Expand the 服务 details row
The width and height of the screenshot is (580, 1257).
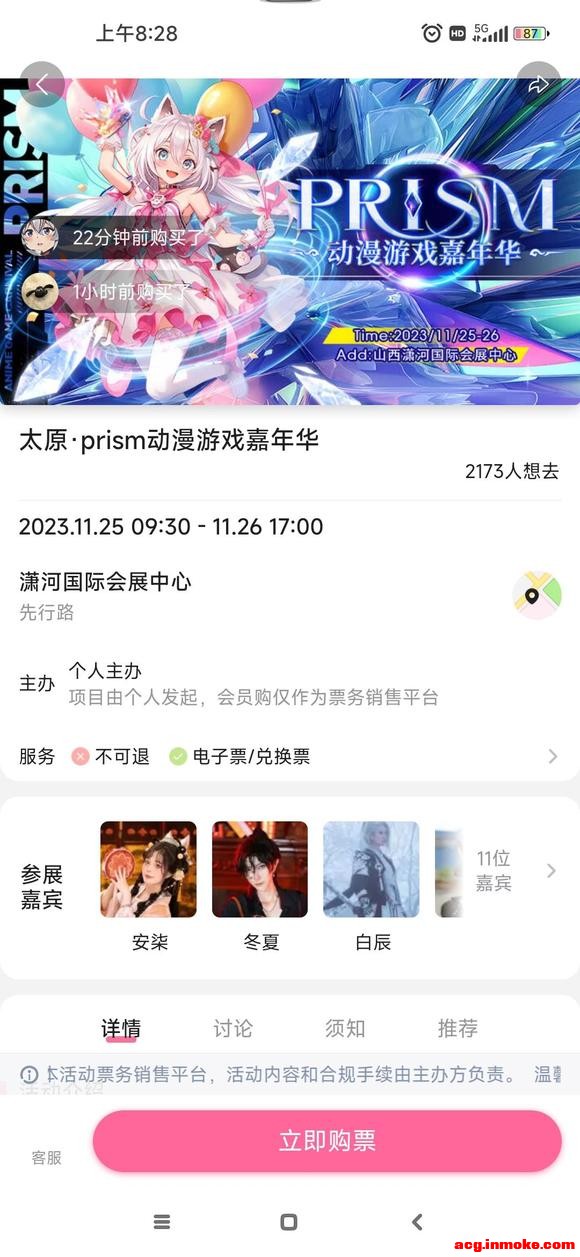coord(290,757)
